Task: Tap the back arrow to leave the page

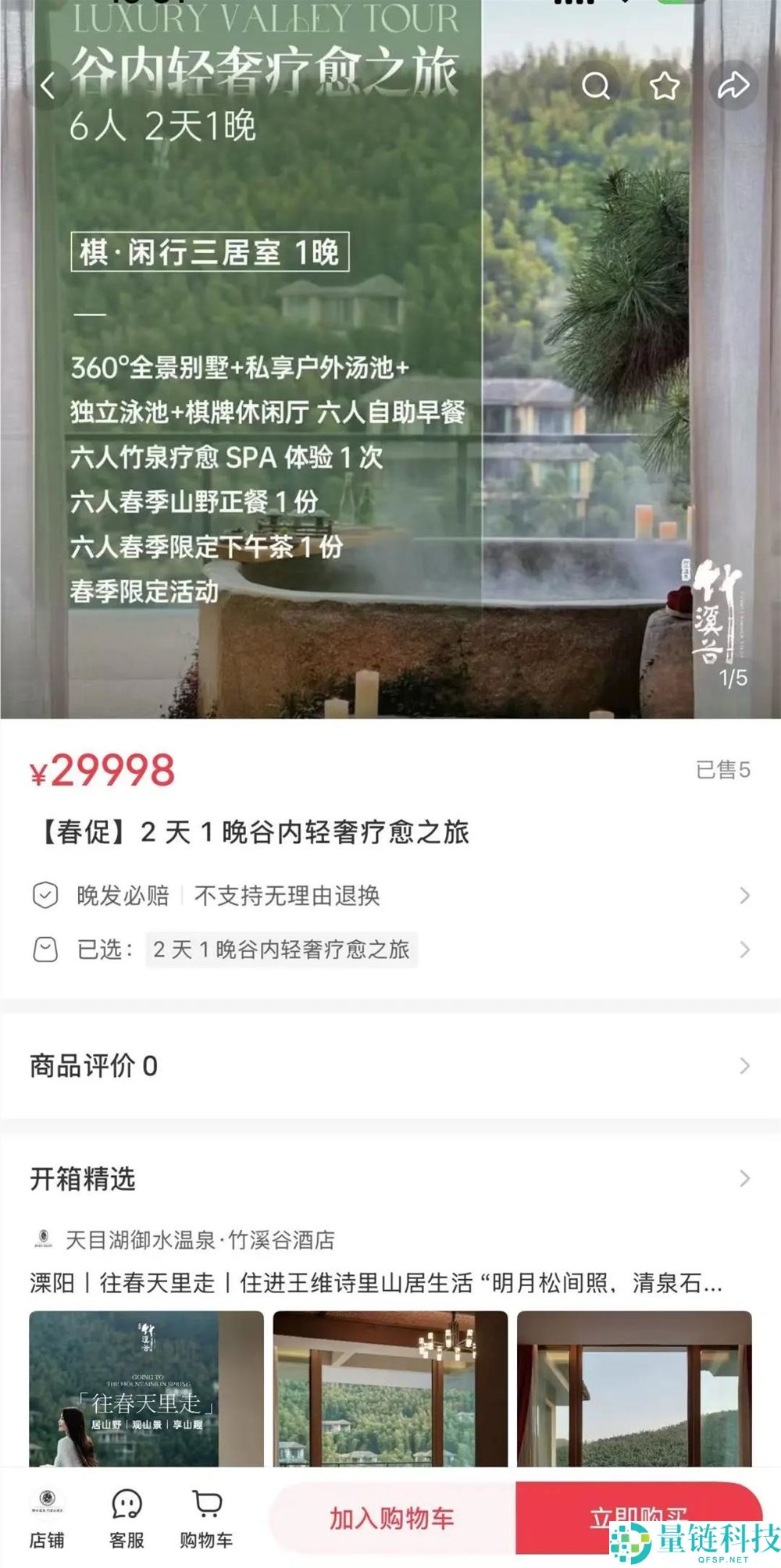Action: [x=48, y=86]
